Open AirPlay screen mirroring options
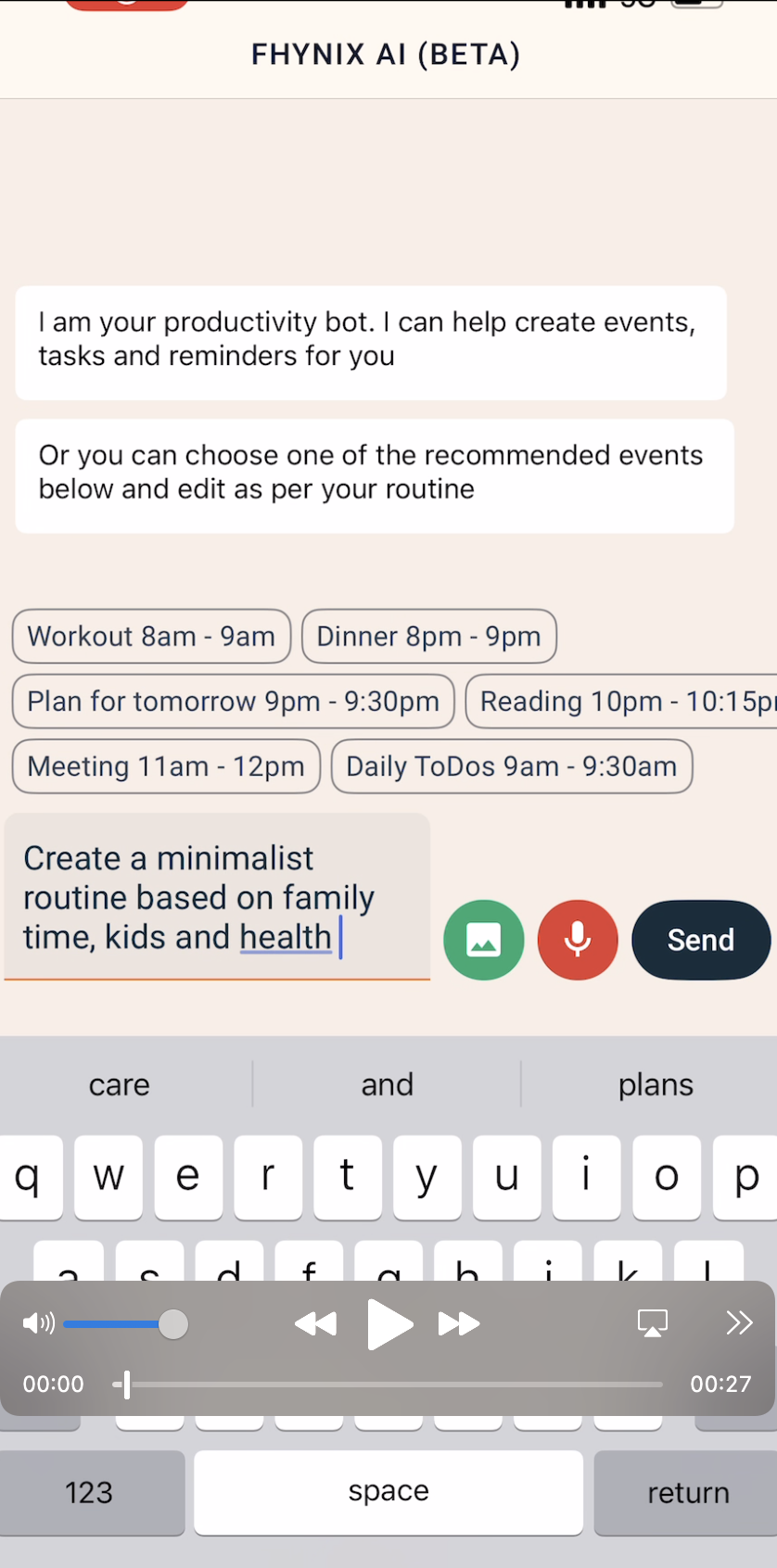Image resolution: width=777 pixels, height=1568 pixels. click(x=653, y=1322)
